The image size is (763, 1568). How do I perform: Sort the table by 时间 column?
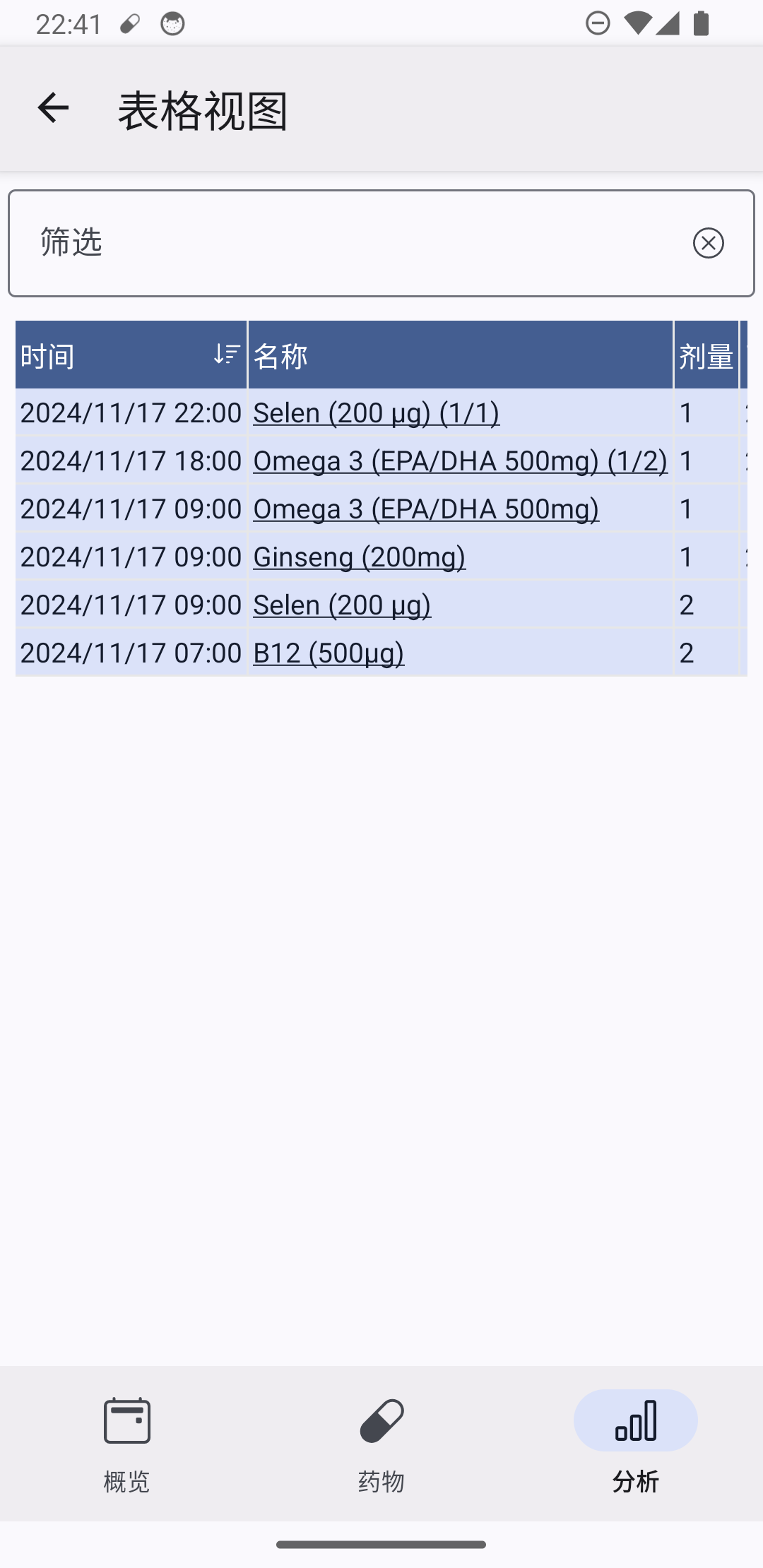pyautogui.click(x=131, y=355)
